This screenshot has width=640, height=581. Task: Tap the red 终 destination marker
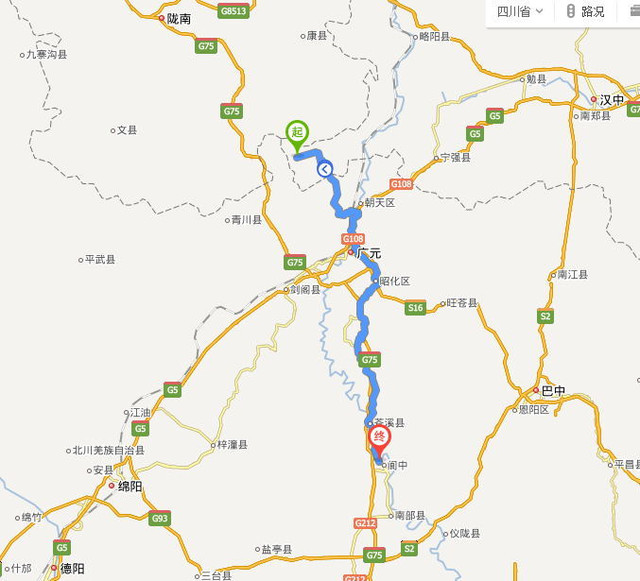(379, 438)
